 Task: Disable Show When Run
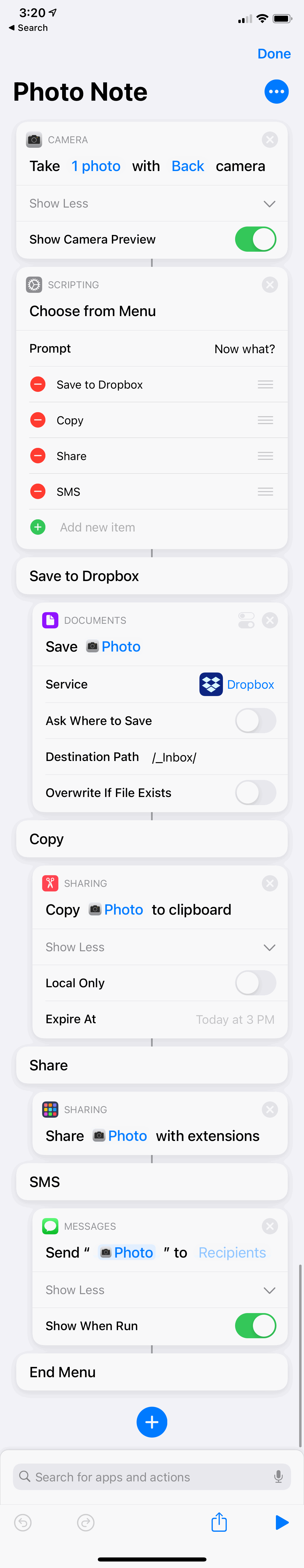255,1326
